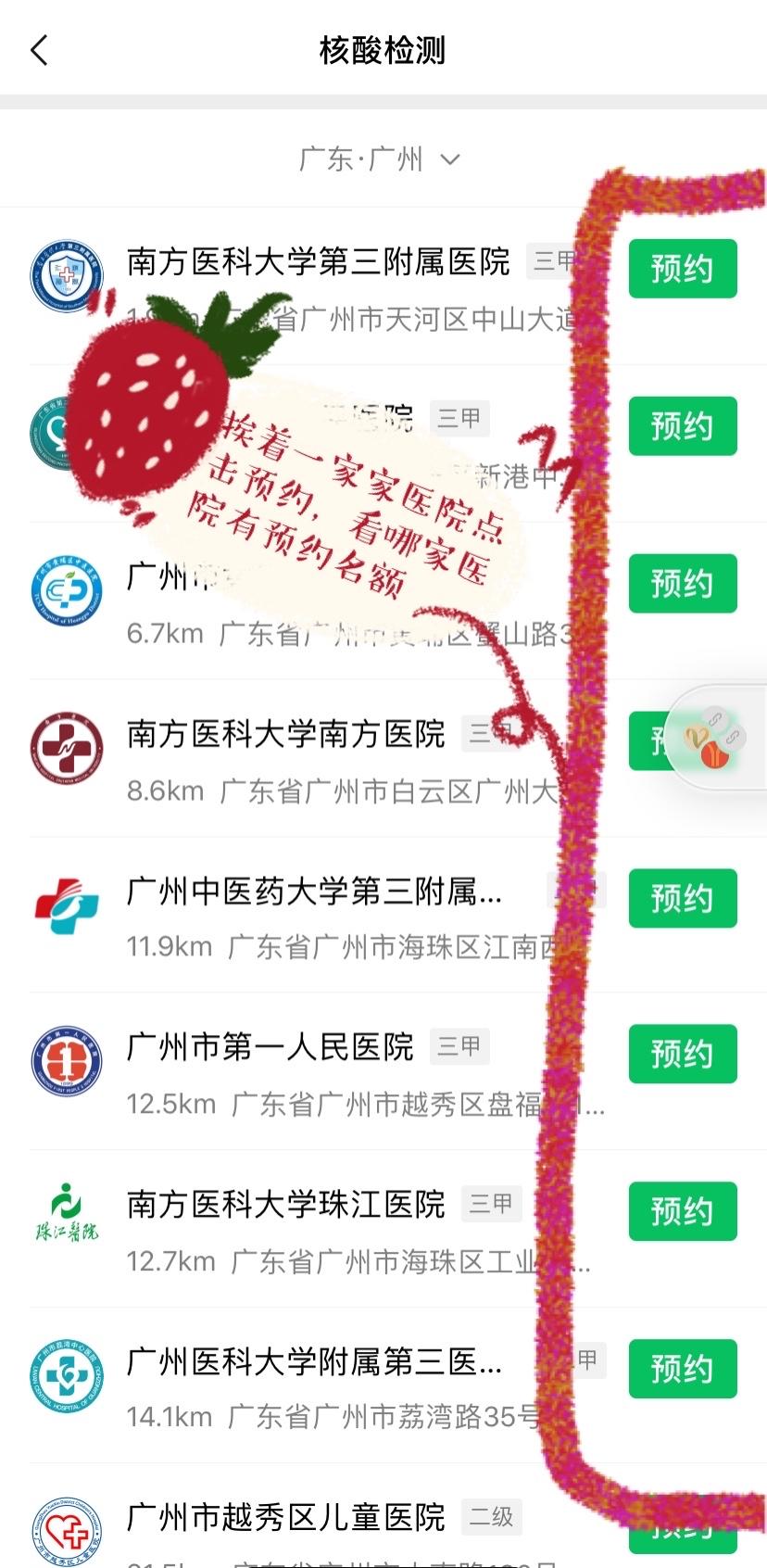The height and width of the screenshot is (1568, 767).
Task: Go back from the 核酸检测 page
Action: coord(39,50)
